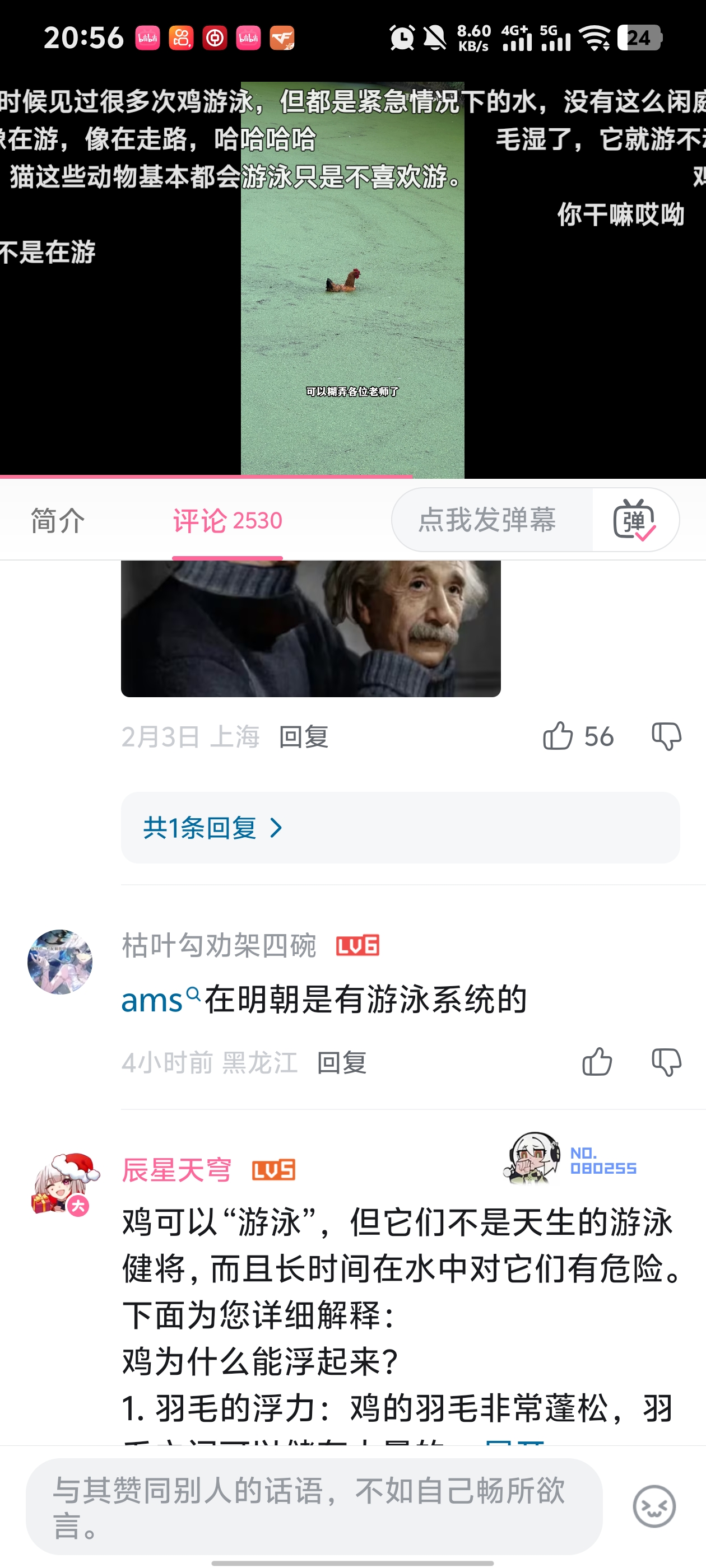Like 枯叶勾劝架四碗's comment

(x=597, y=1063)
